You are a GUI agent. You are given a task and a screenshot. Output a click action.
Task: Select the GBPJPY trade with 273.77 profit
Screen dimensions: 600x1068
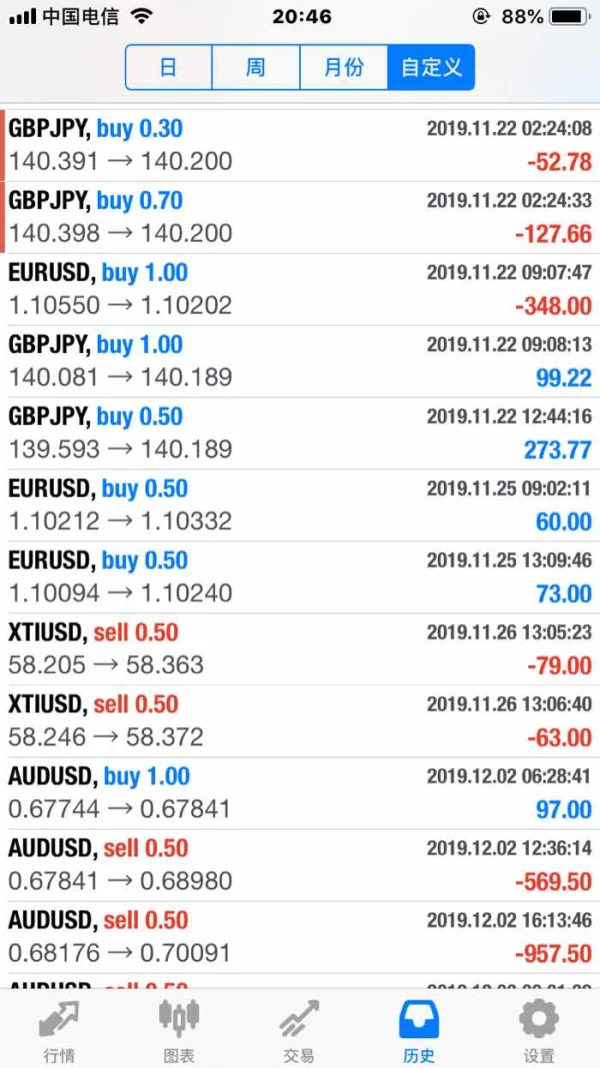pos(300,433)
